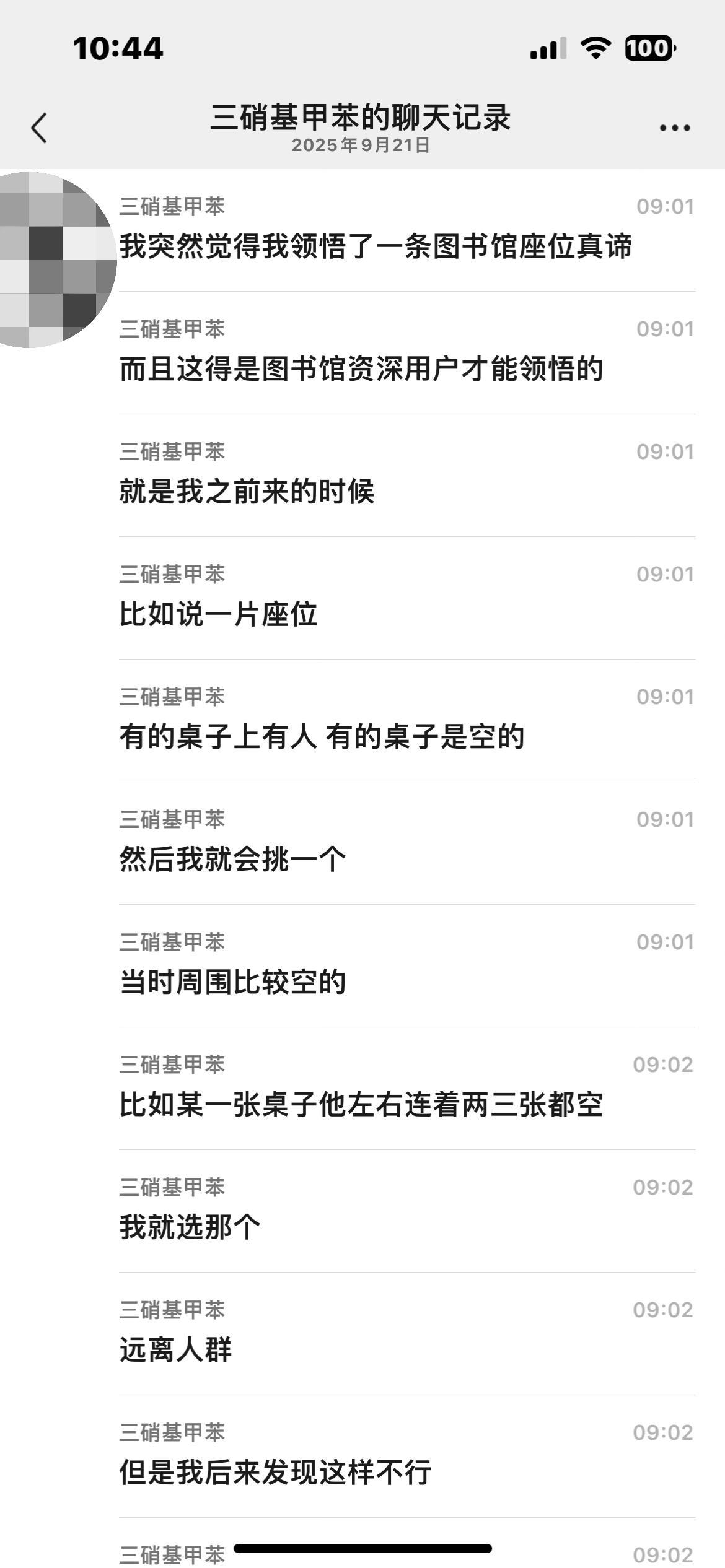Open the three-dot more options menu
Screen dimensions: 725x1568
(674, 128)
